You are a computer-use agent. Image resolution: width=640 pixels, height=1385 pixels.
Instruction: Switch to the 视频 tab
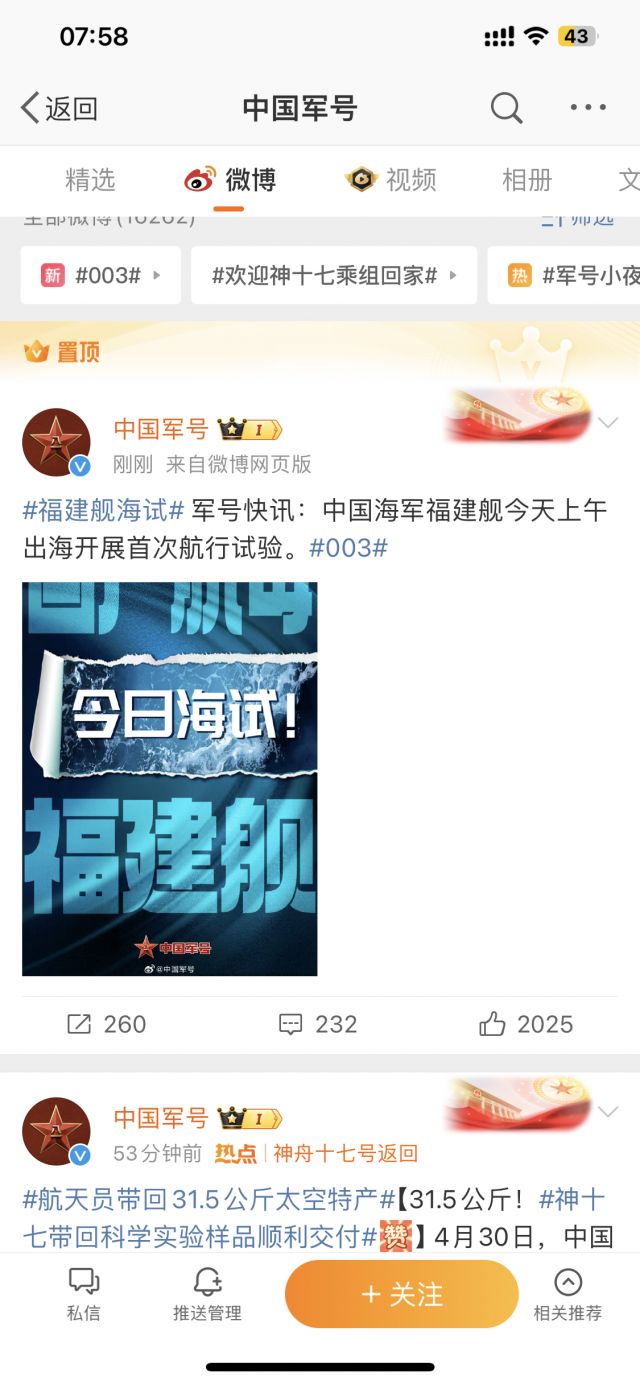tap(392, 180)
